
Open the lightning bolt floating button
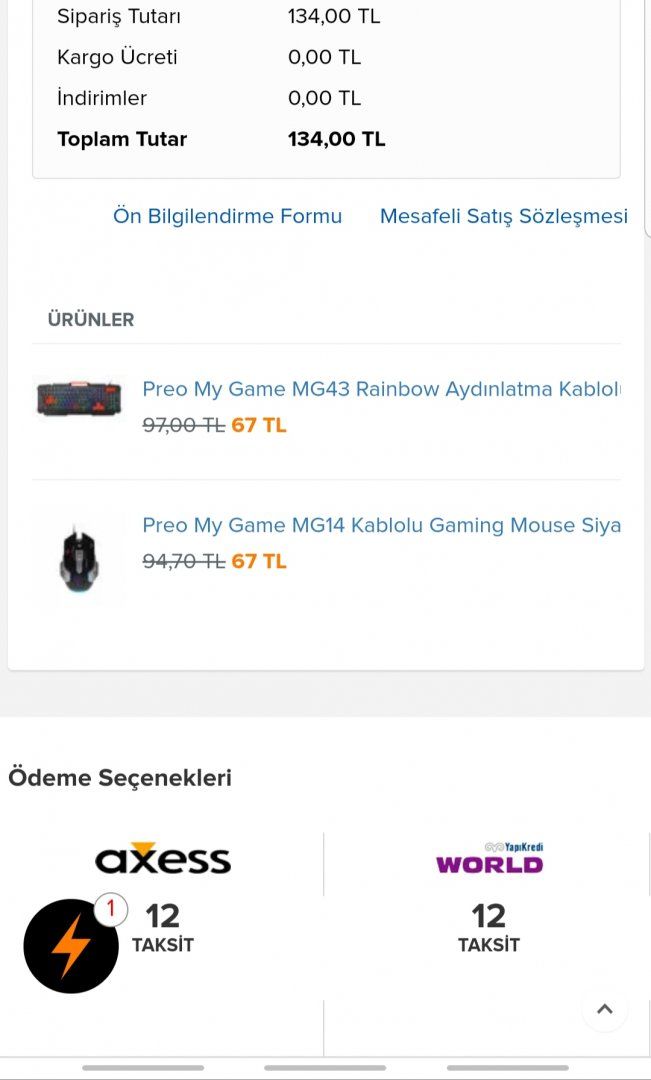click(x=71, y=946)
